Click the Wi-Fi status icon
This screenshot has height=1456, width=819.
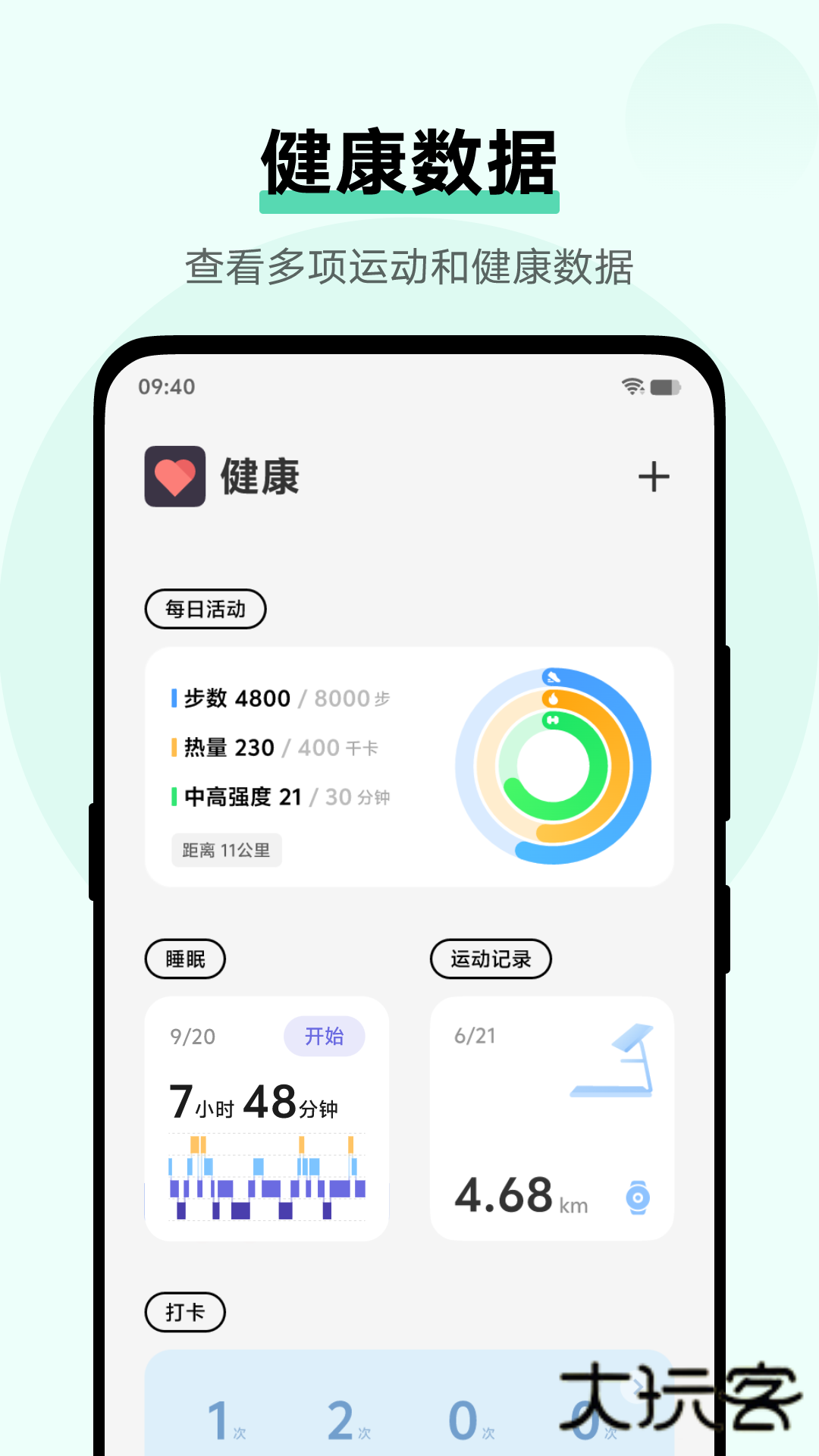pyautogui.click(x=630, y=386)
